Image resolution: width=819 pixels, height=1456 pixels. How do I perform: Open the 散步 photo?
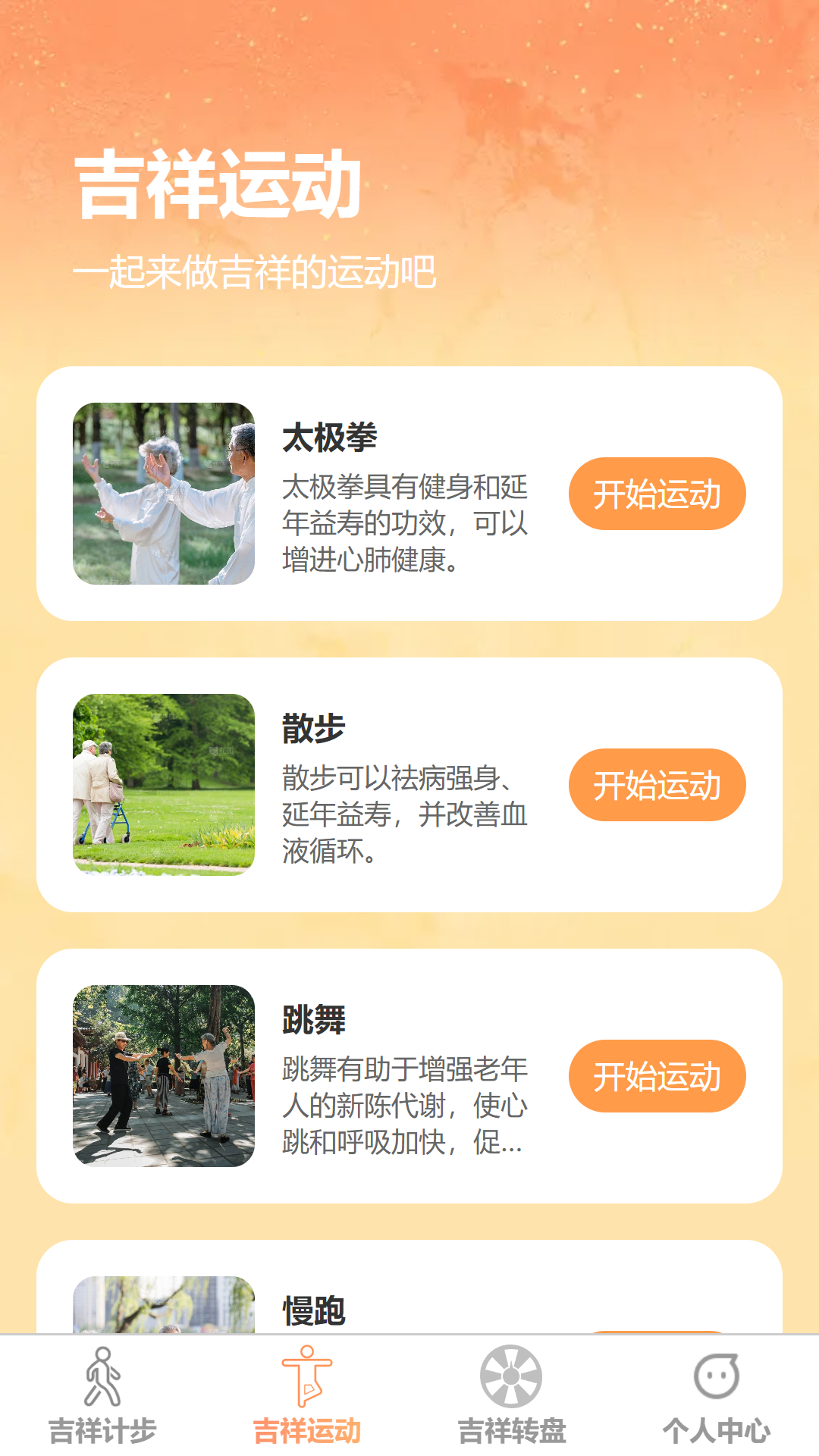click(164, 785)
